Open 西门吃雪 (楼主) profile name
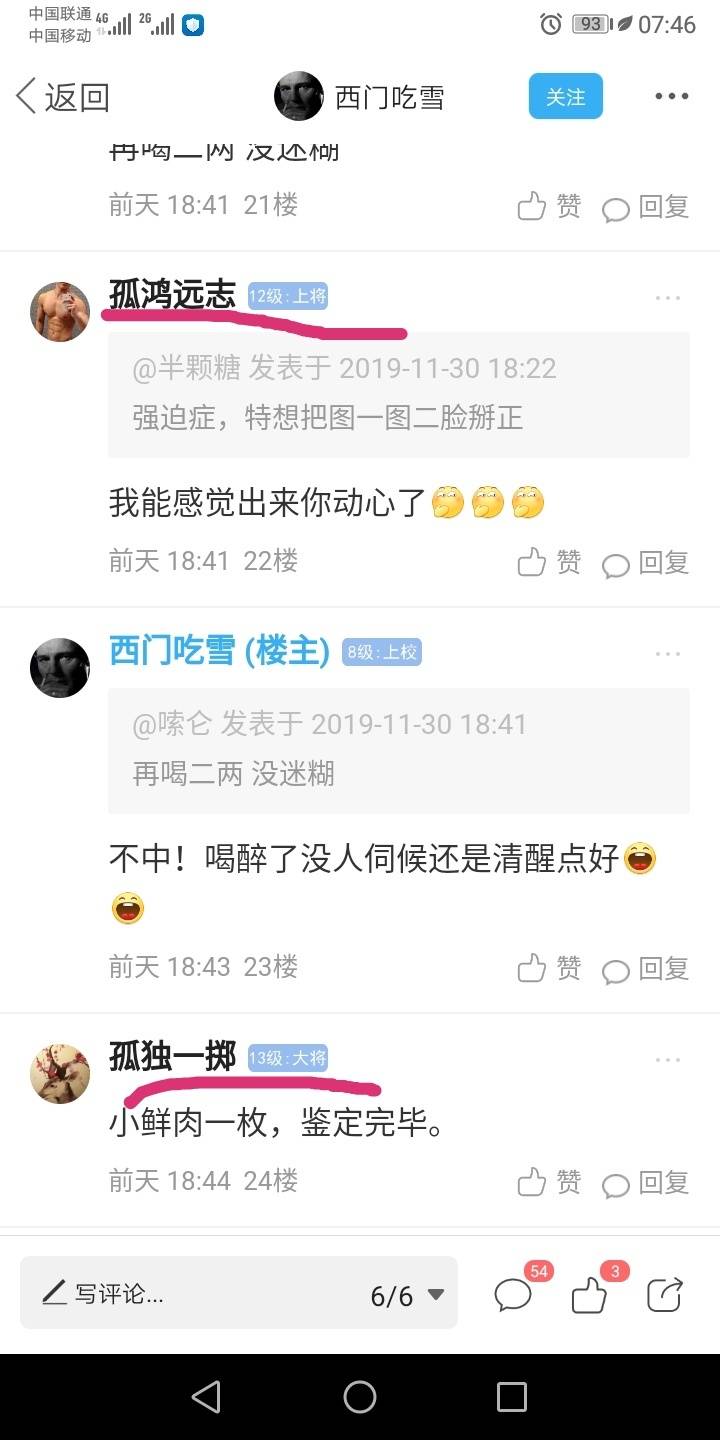 pyautogui.click(x=218, y=652)
